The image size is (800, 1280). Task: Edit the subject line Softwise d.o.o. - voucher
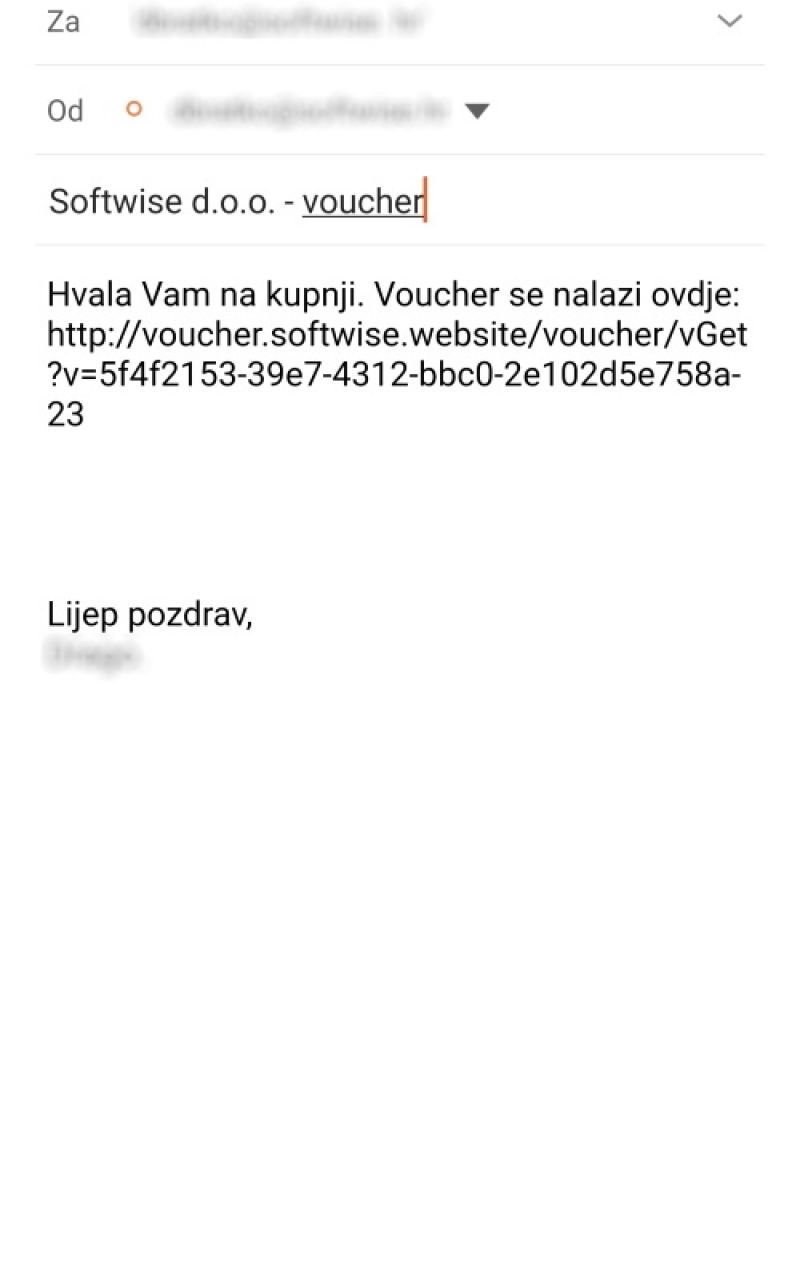(238, 201)
